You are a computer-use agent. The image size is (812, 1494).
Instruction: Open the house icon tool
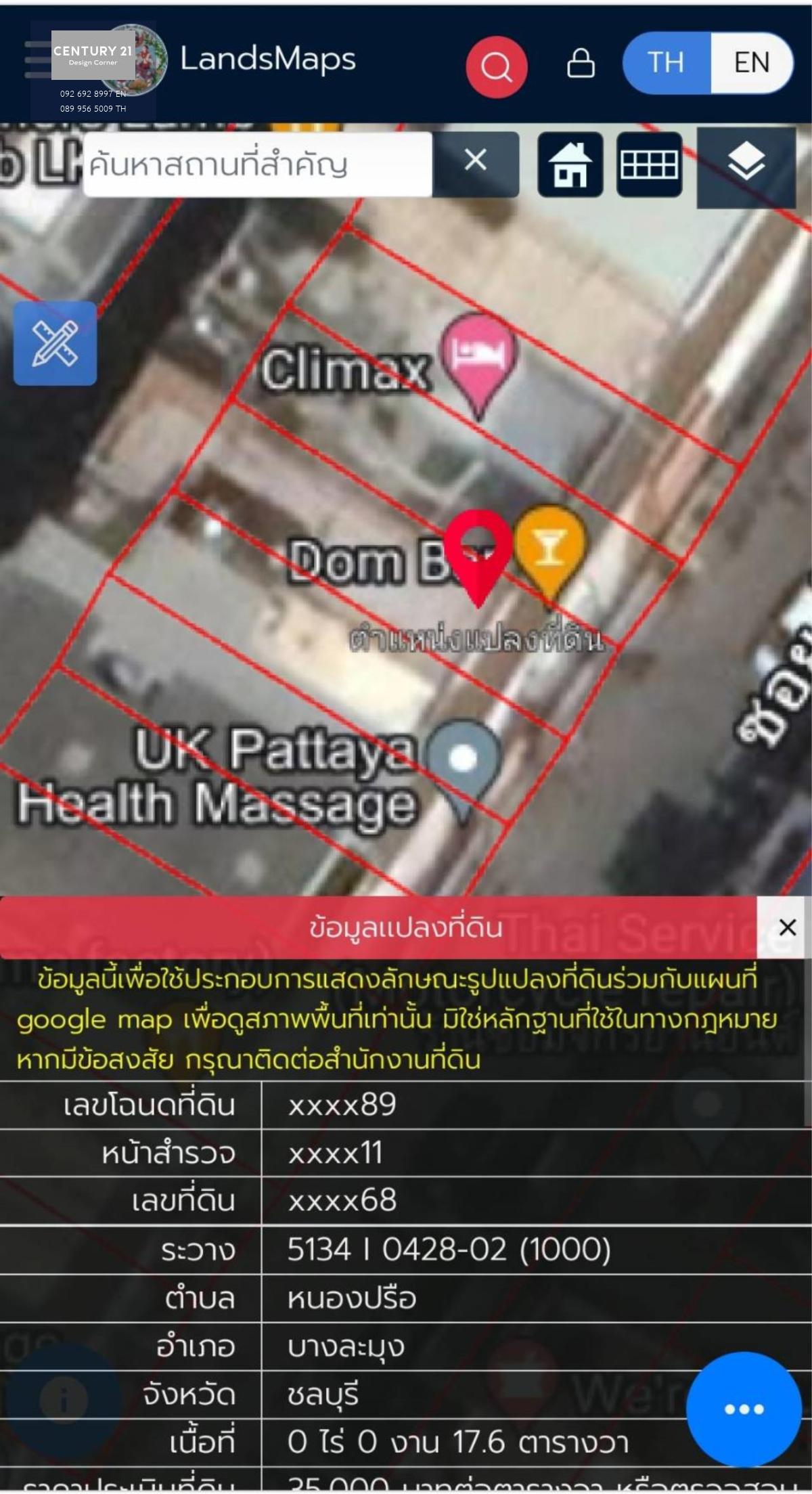tap(570, 164)
